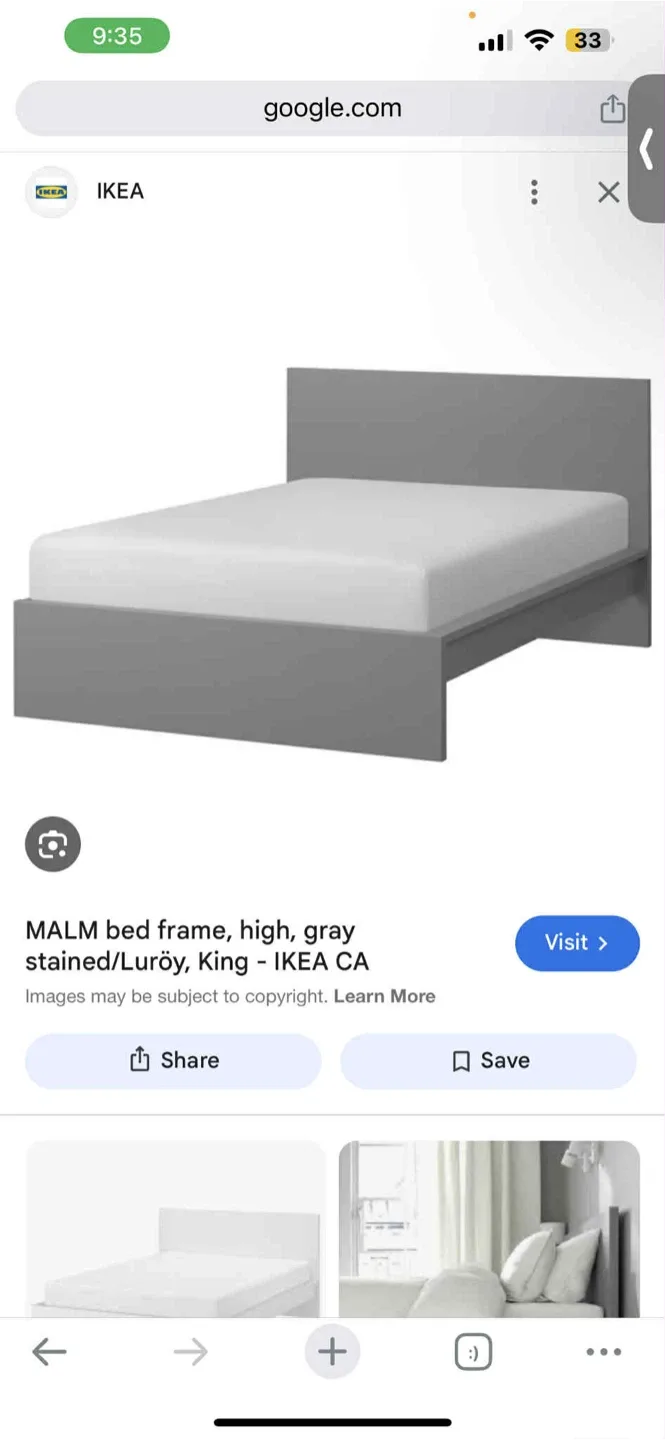
Task: Expand the side panel handle
Action: (x=647, y=150)
